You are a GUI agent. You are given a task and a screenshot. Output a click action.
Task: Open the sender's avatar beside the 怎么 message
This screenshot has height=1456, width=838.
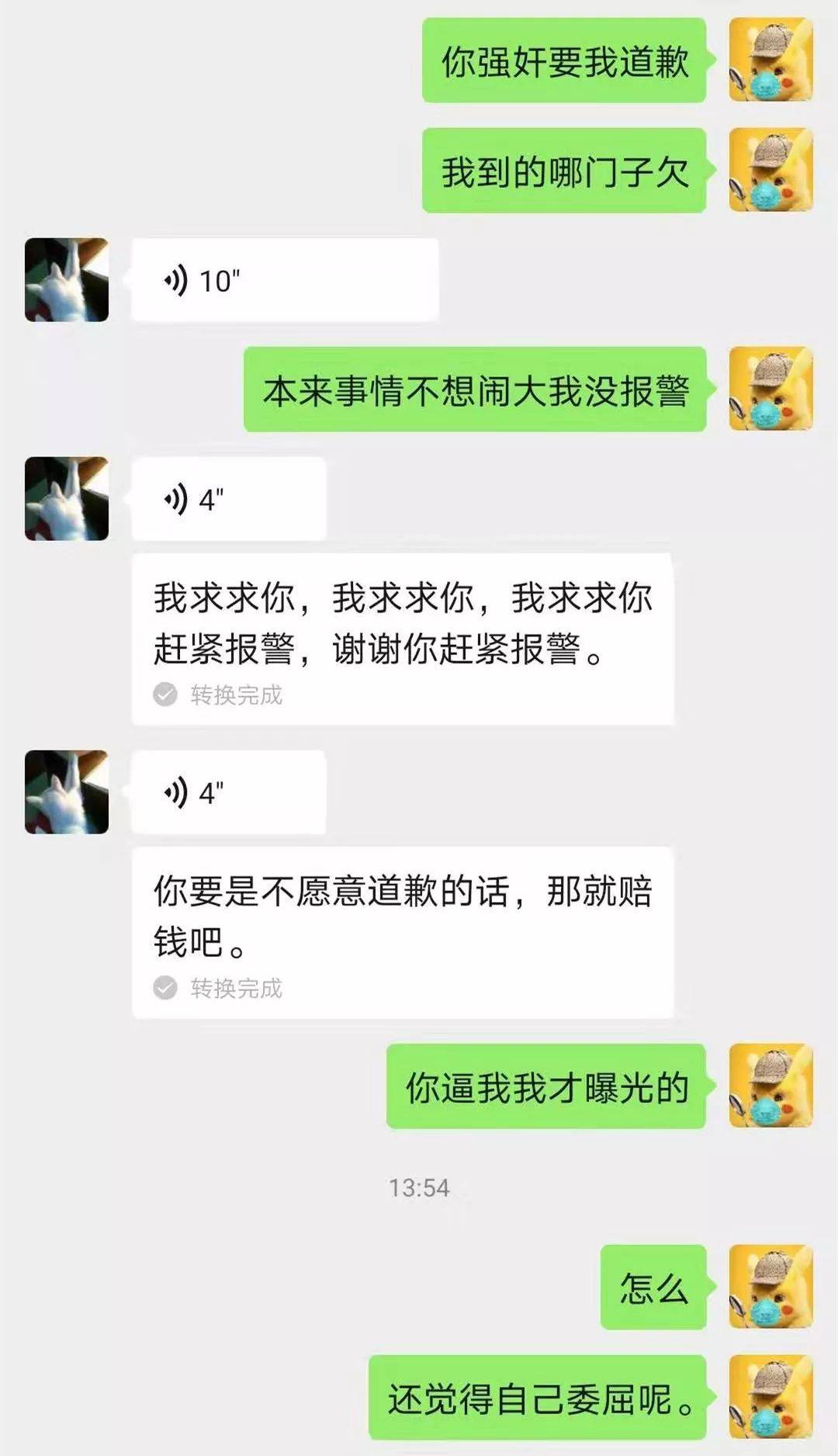click(770, 1287)
